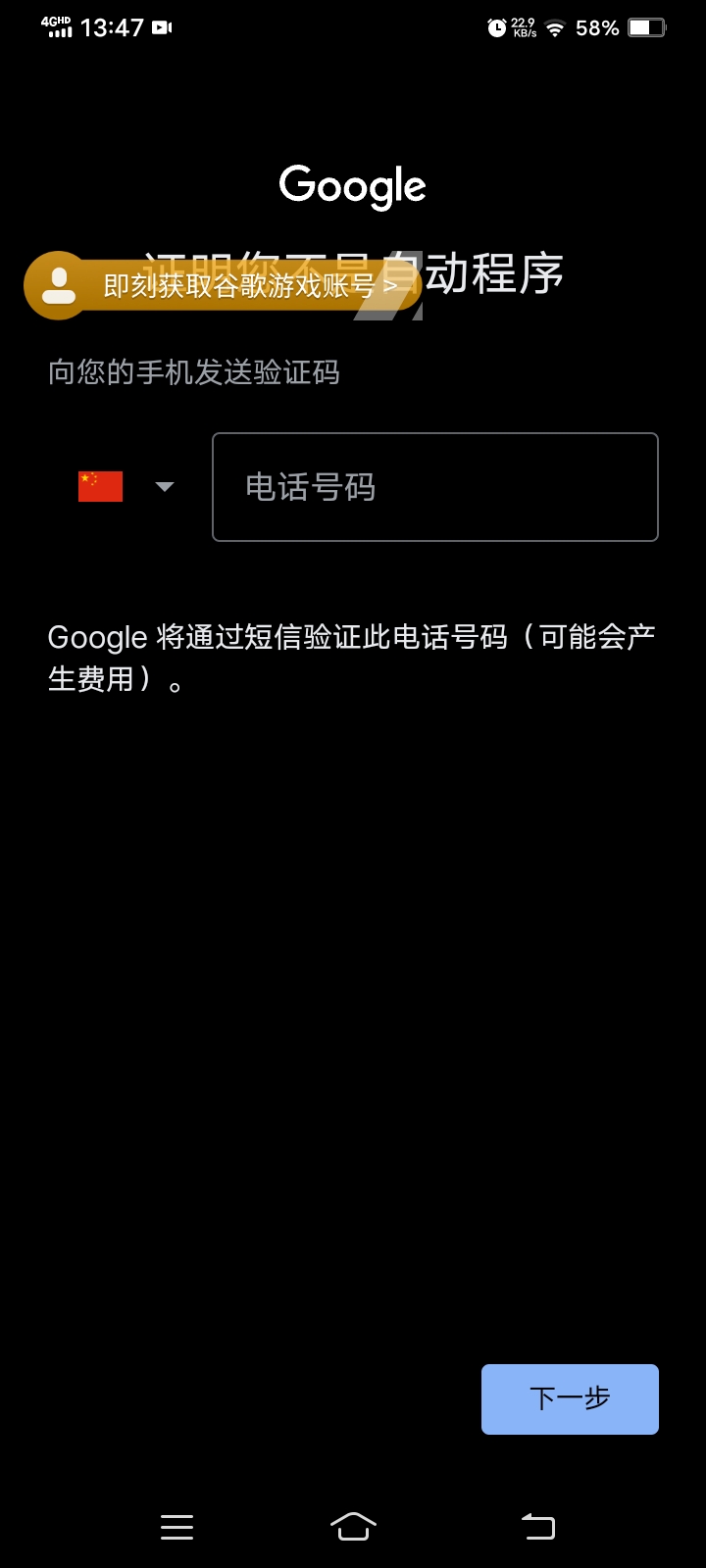The height and width of the screenshot is (1568, 706).
Task: Go back using system back button
Action: point(537,1526)
